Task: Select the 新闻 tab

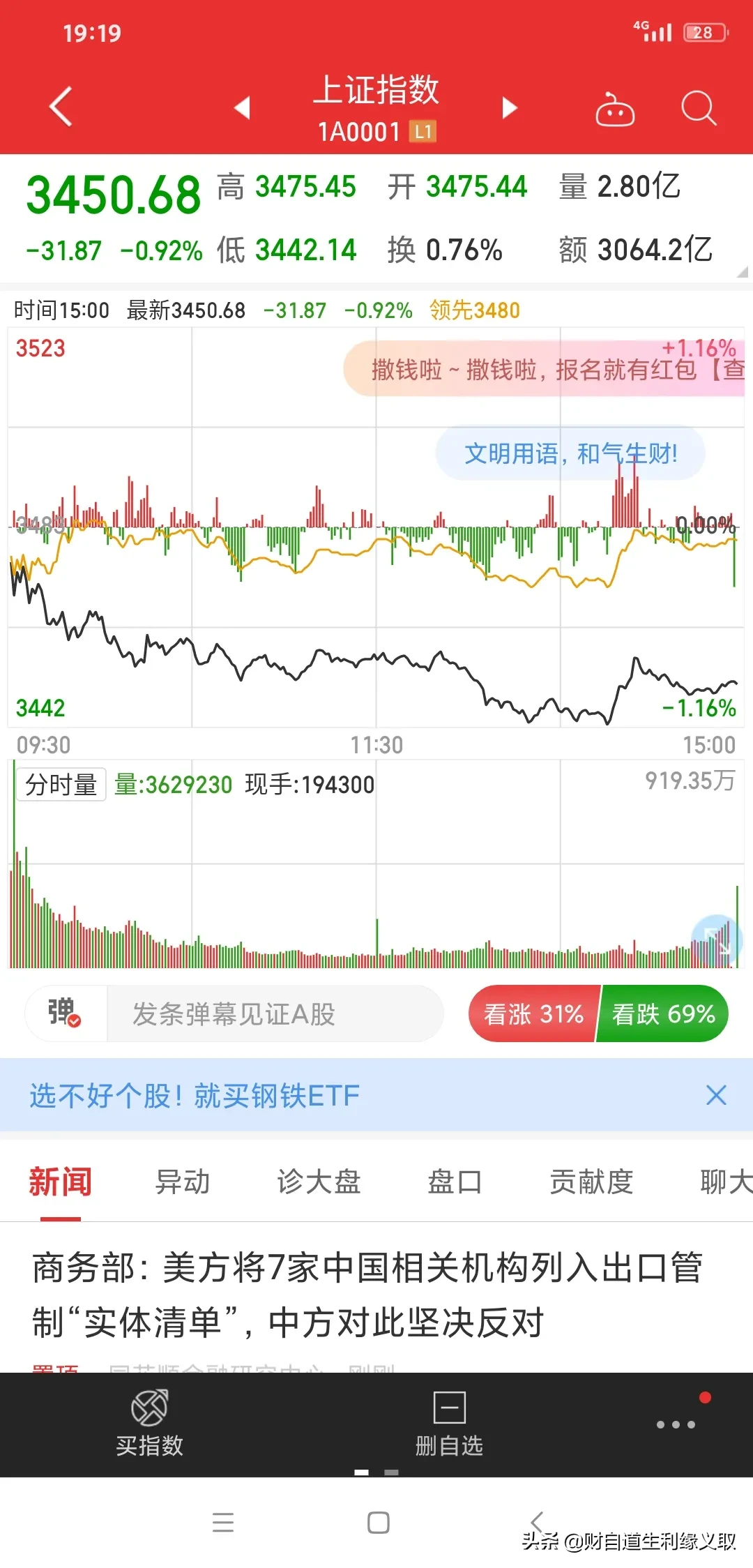Action: tap(61, 1182)
